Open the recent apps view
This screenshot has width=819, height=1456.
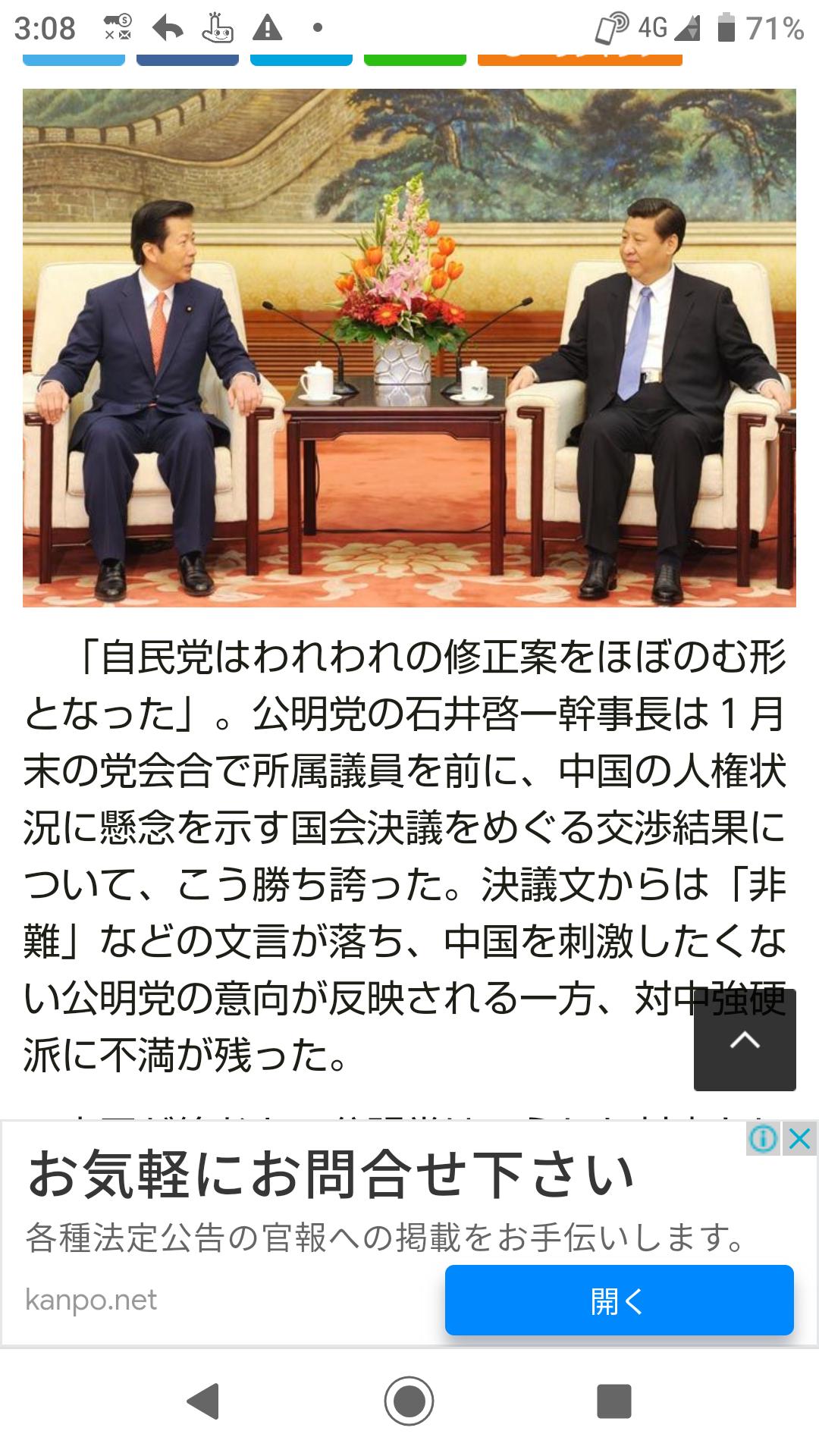[x=613, y=1401]
